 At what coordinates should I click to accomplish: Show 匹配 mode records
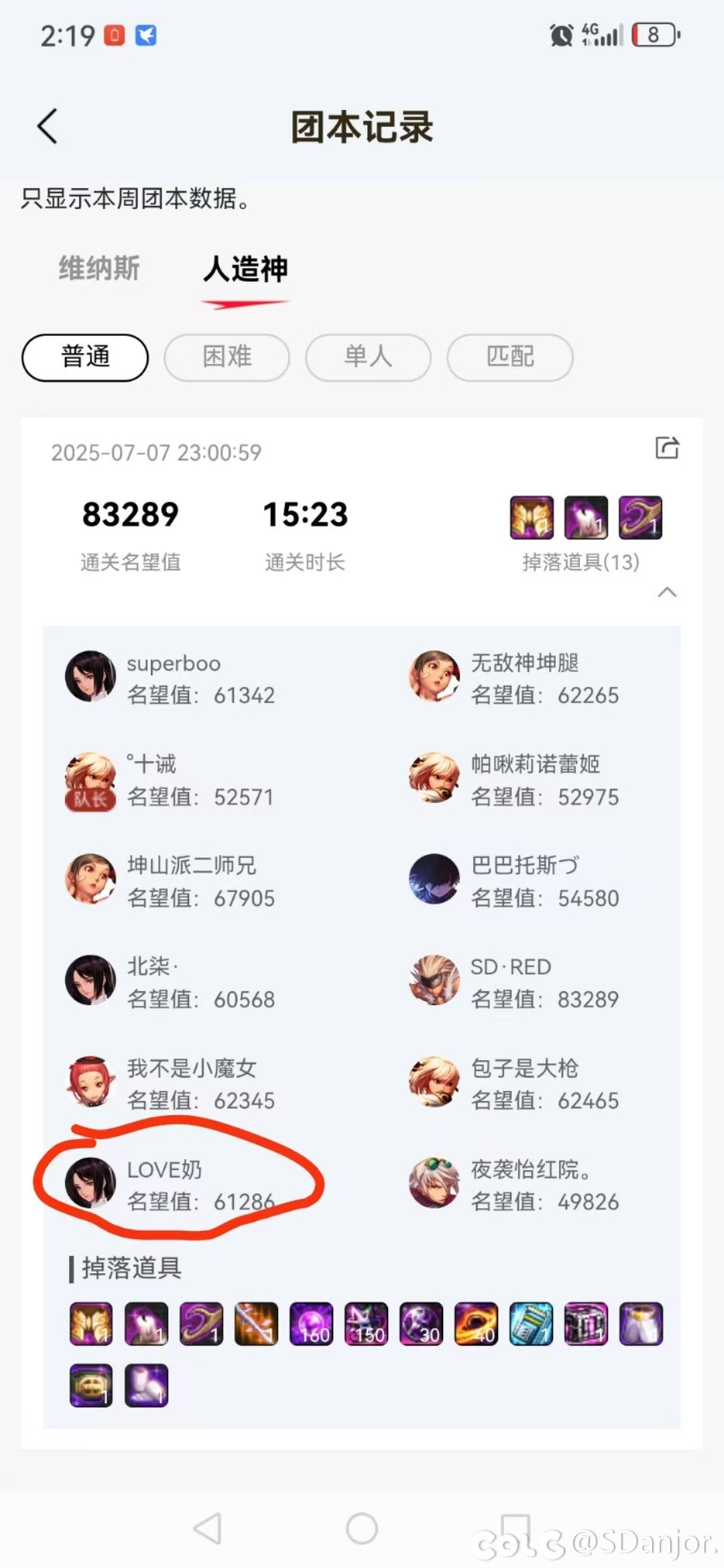[509, 357]
